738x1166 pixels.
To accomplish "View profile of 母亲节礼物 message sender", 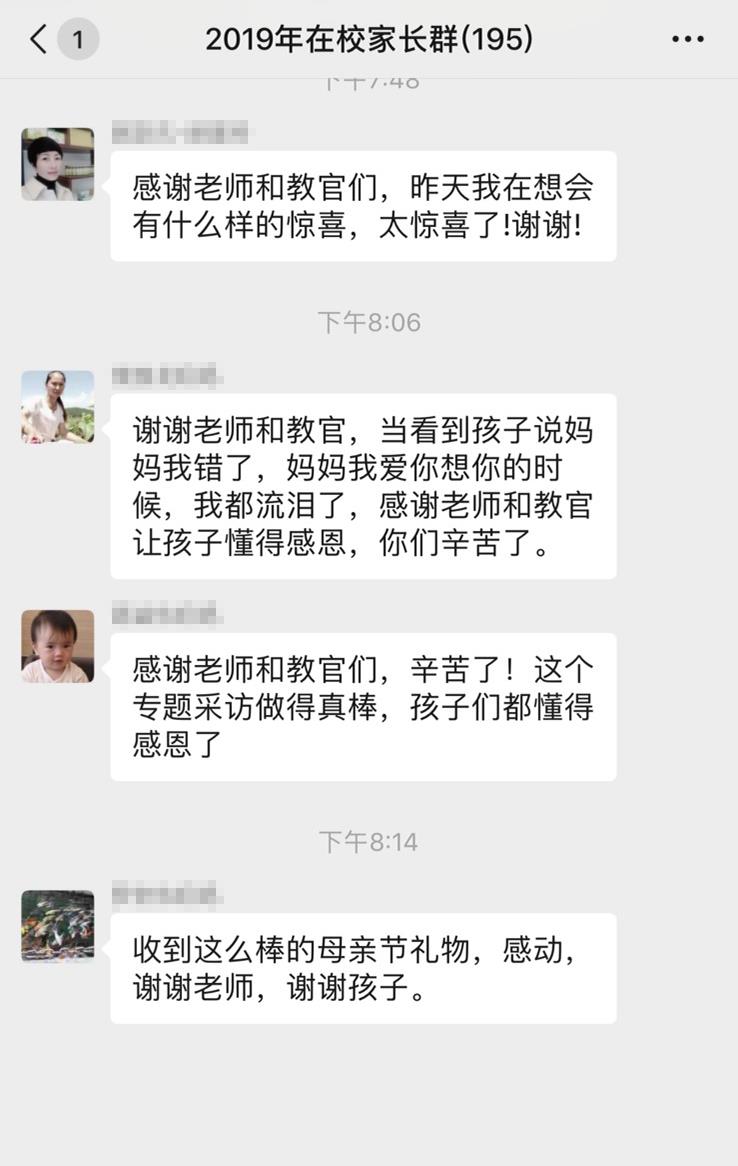I will (58, 927).
